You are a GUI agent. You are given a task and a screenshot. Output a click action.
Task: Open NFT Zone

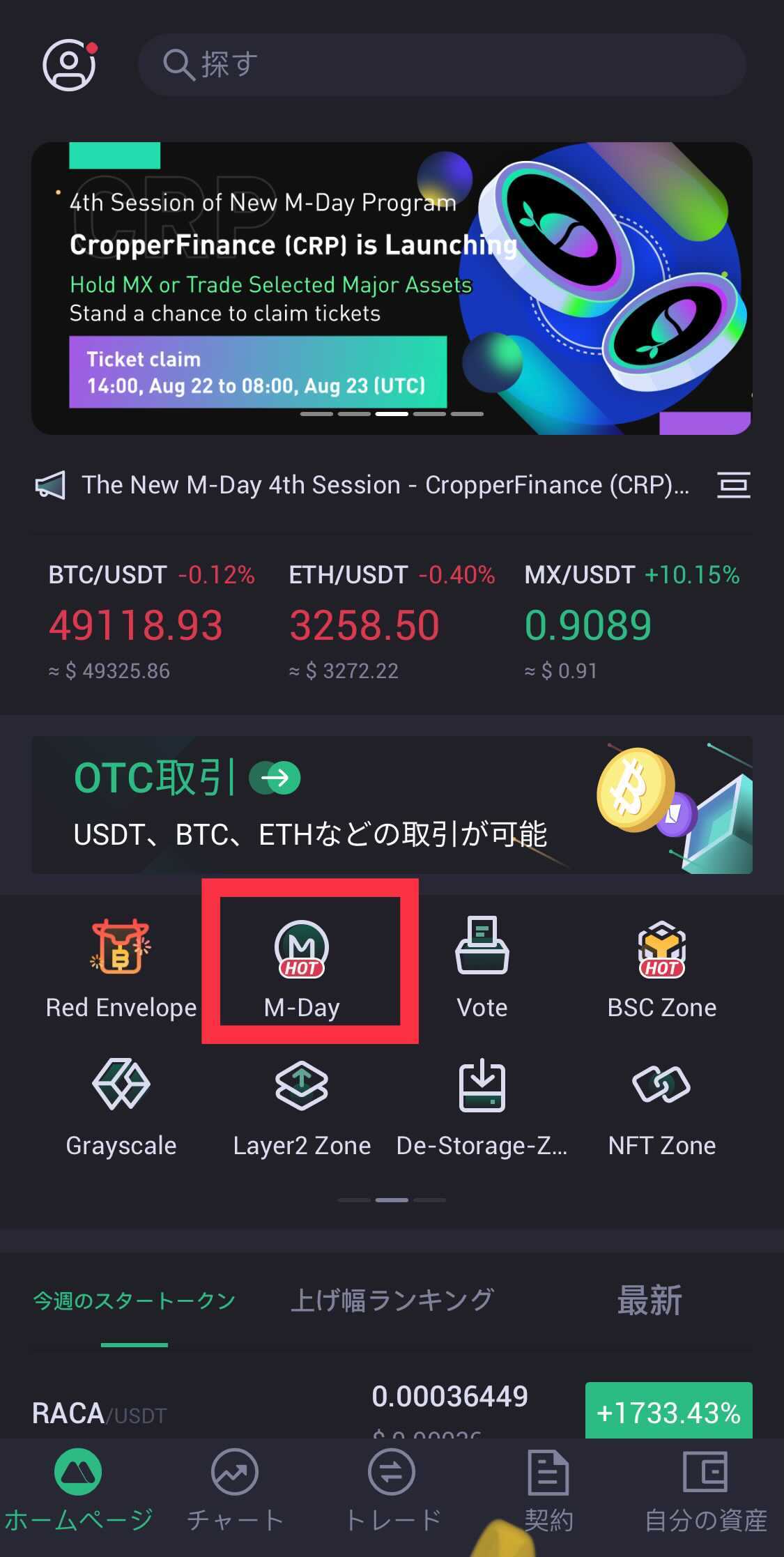pyautogui.click(x=661, y=1107)
